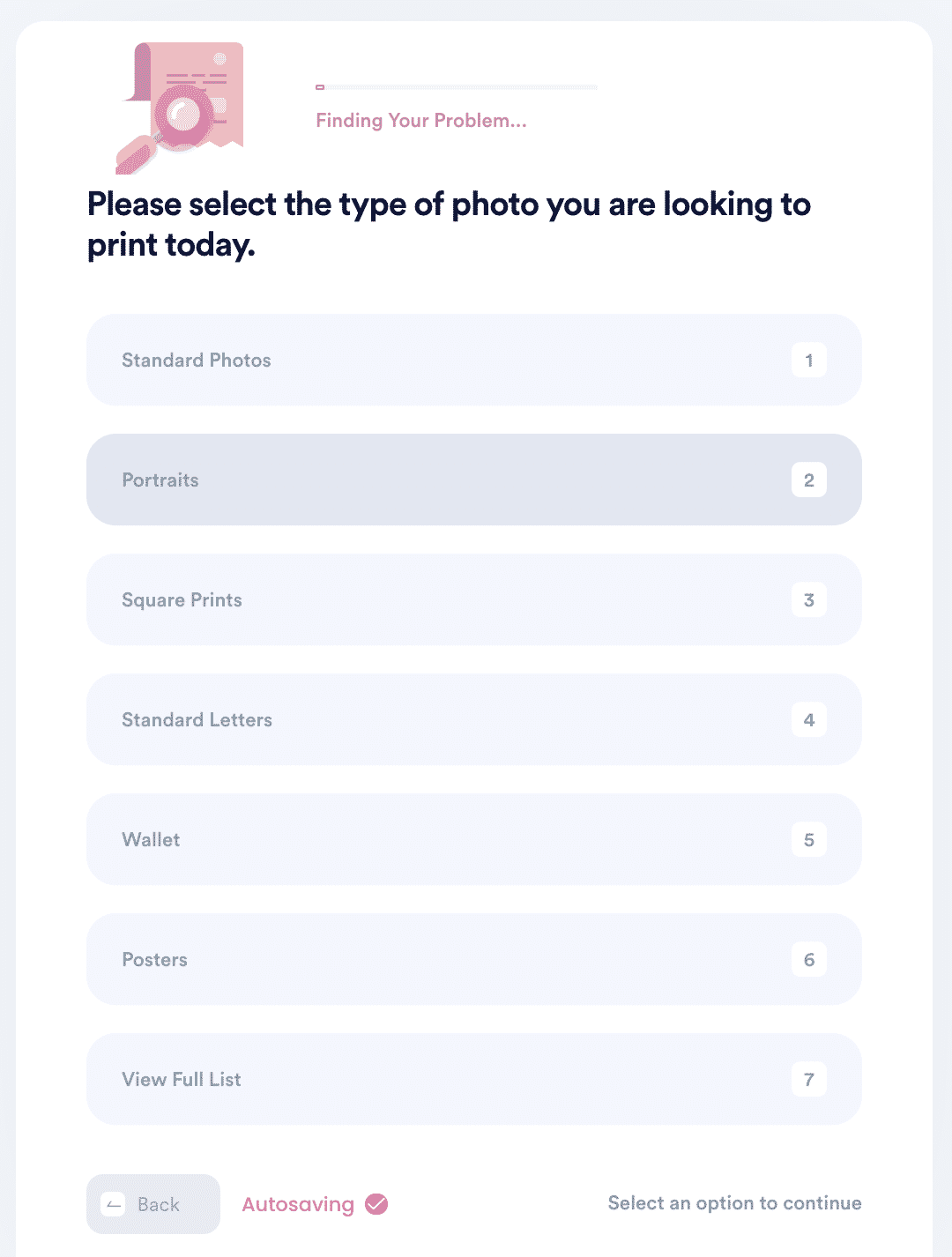Viewport: 952px width, 1257px height.
Task: Click the Back button
Action: (152, 1204)
